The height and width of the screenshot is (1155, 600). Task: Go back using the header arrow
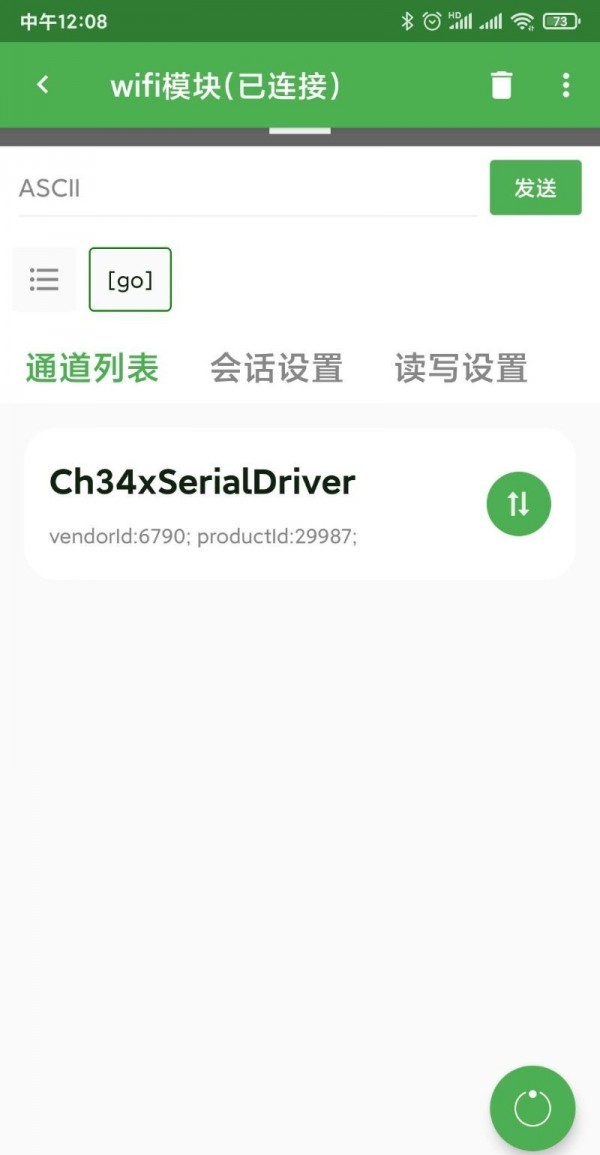pyautogui.click(x=43, y=85)
